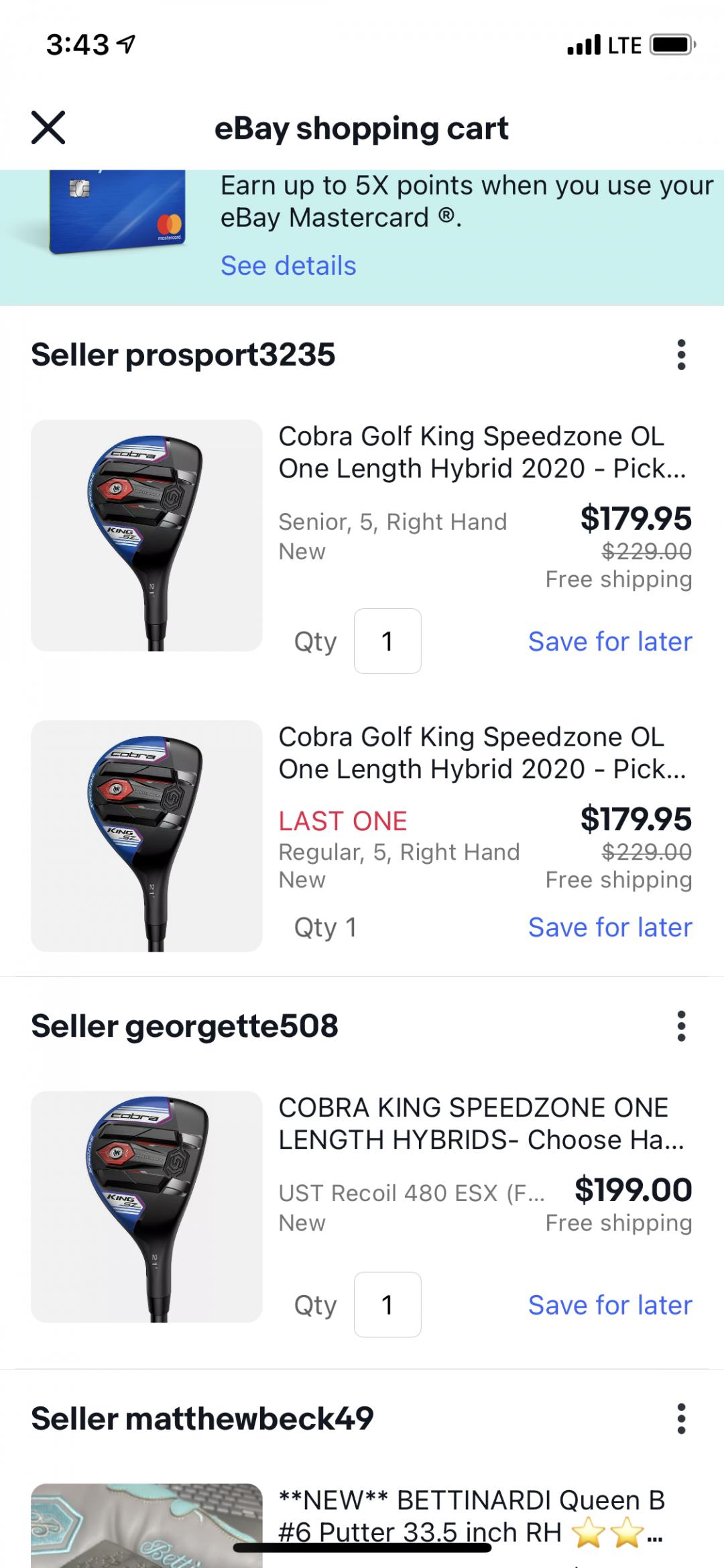Open the Regular flex Cobra hybrid thumbnail
Viewport: 724px width, 1568px height.
coord(146,836)
